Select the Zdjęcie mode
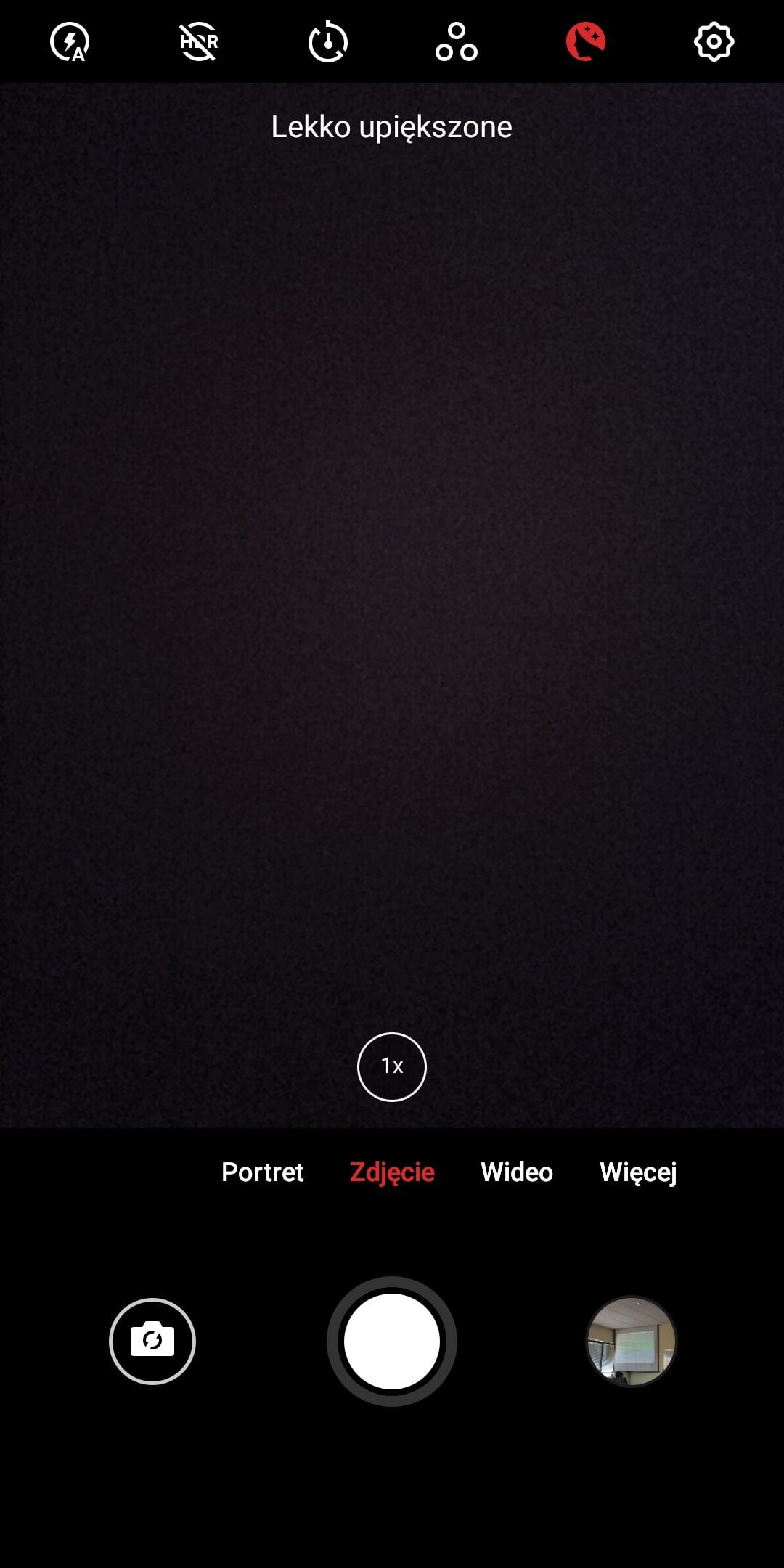Image resolution: width=784 pixels, height=1568 pixels. point(392,1172)
